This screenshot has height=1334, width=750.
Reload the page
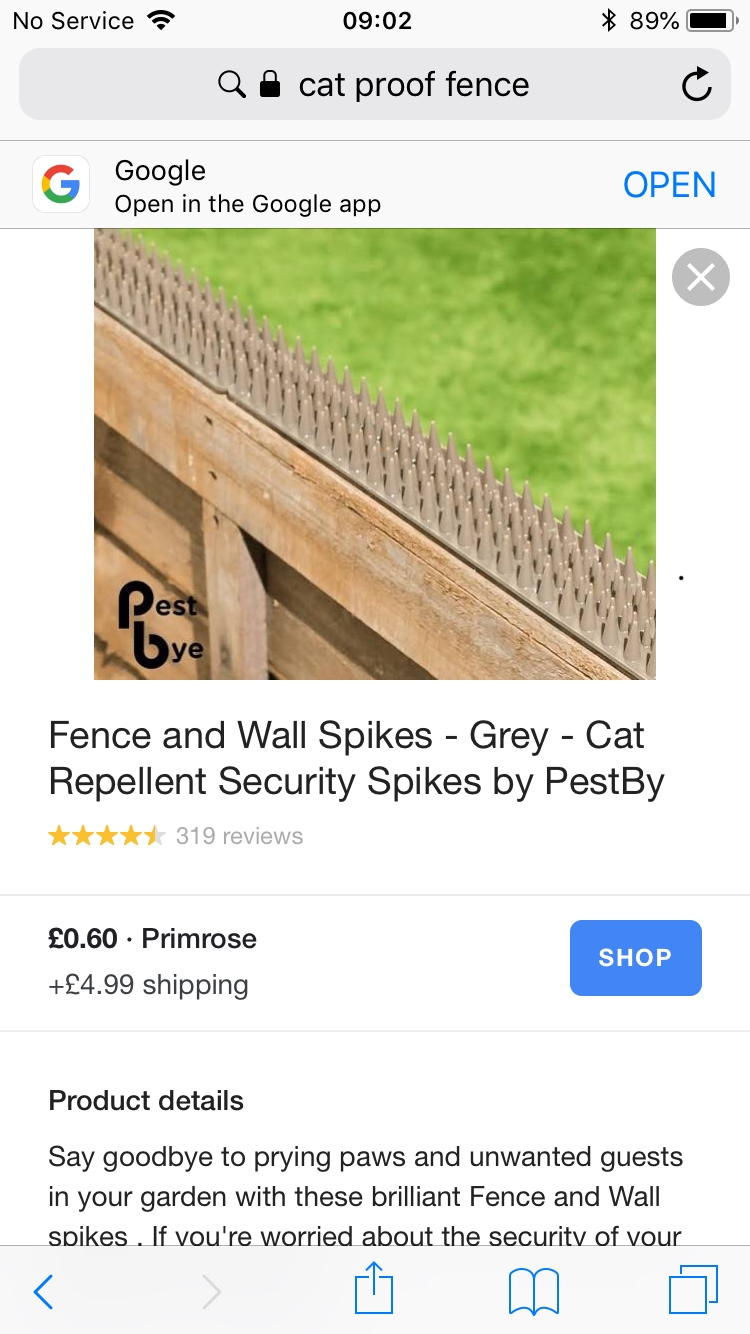696,86
